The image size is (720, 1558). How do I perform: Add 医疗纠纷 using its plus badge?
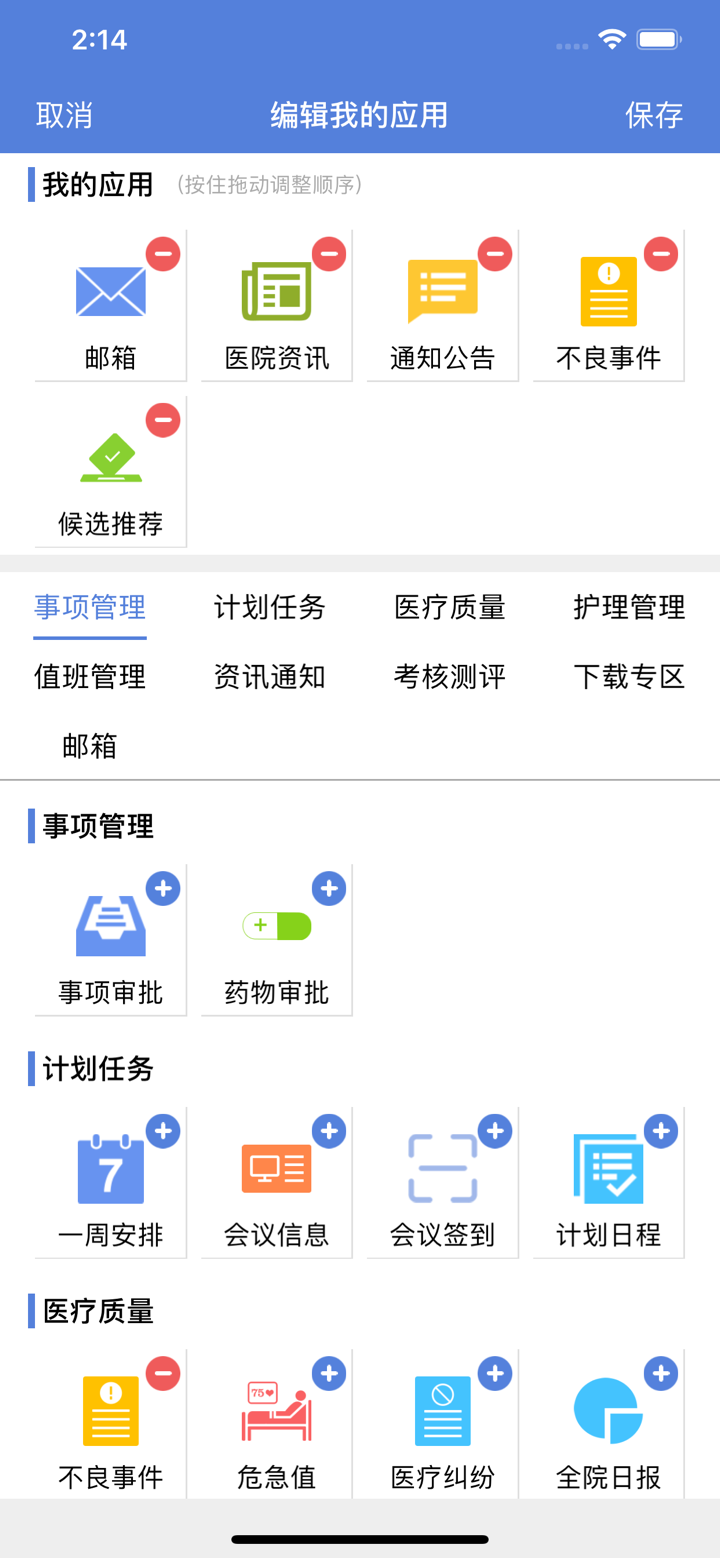[494, 1373]
